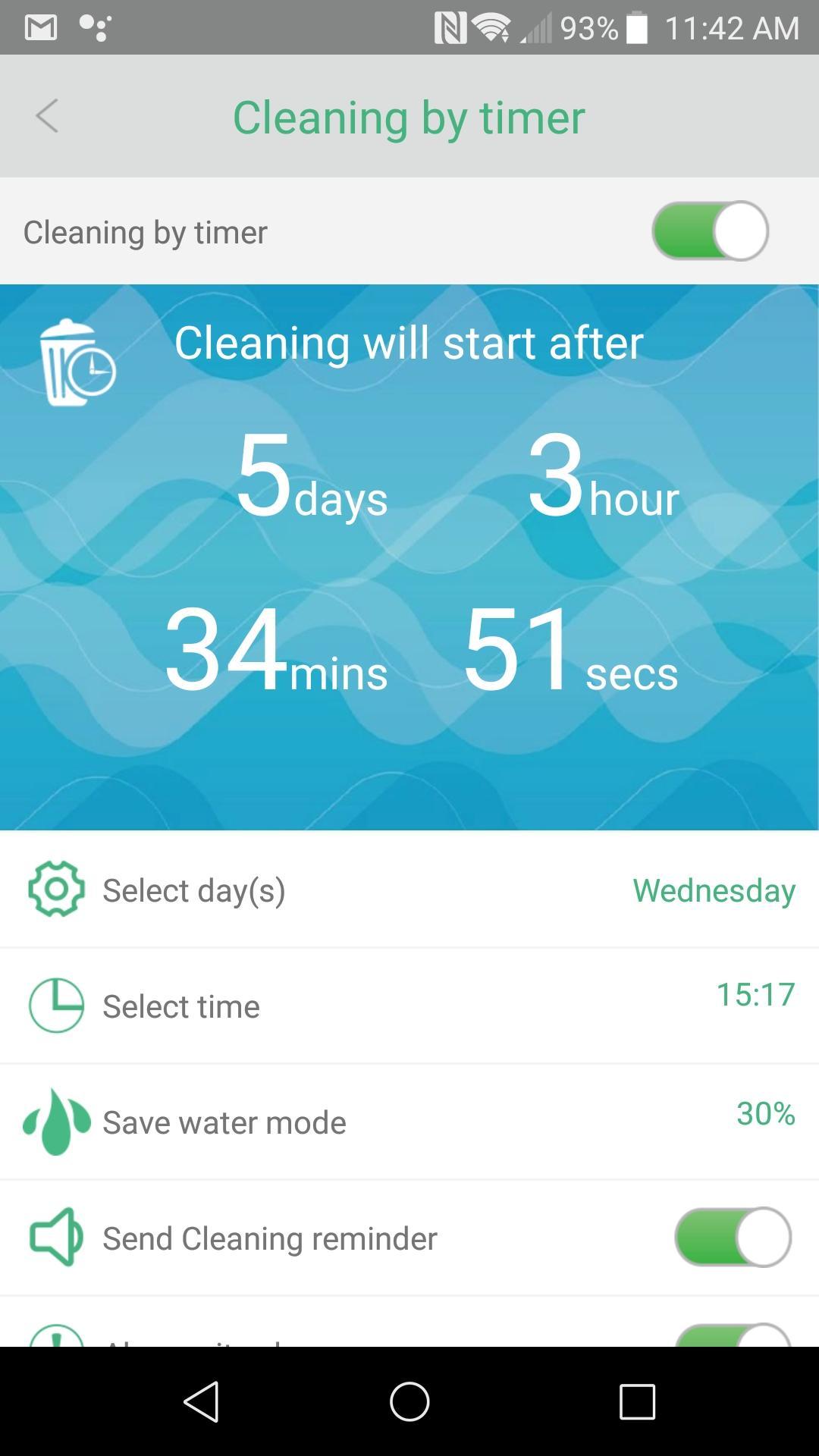Disable Send Cleaning reminder
Viewport: 819px width, 1456px height.
point(732,1238)
